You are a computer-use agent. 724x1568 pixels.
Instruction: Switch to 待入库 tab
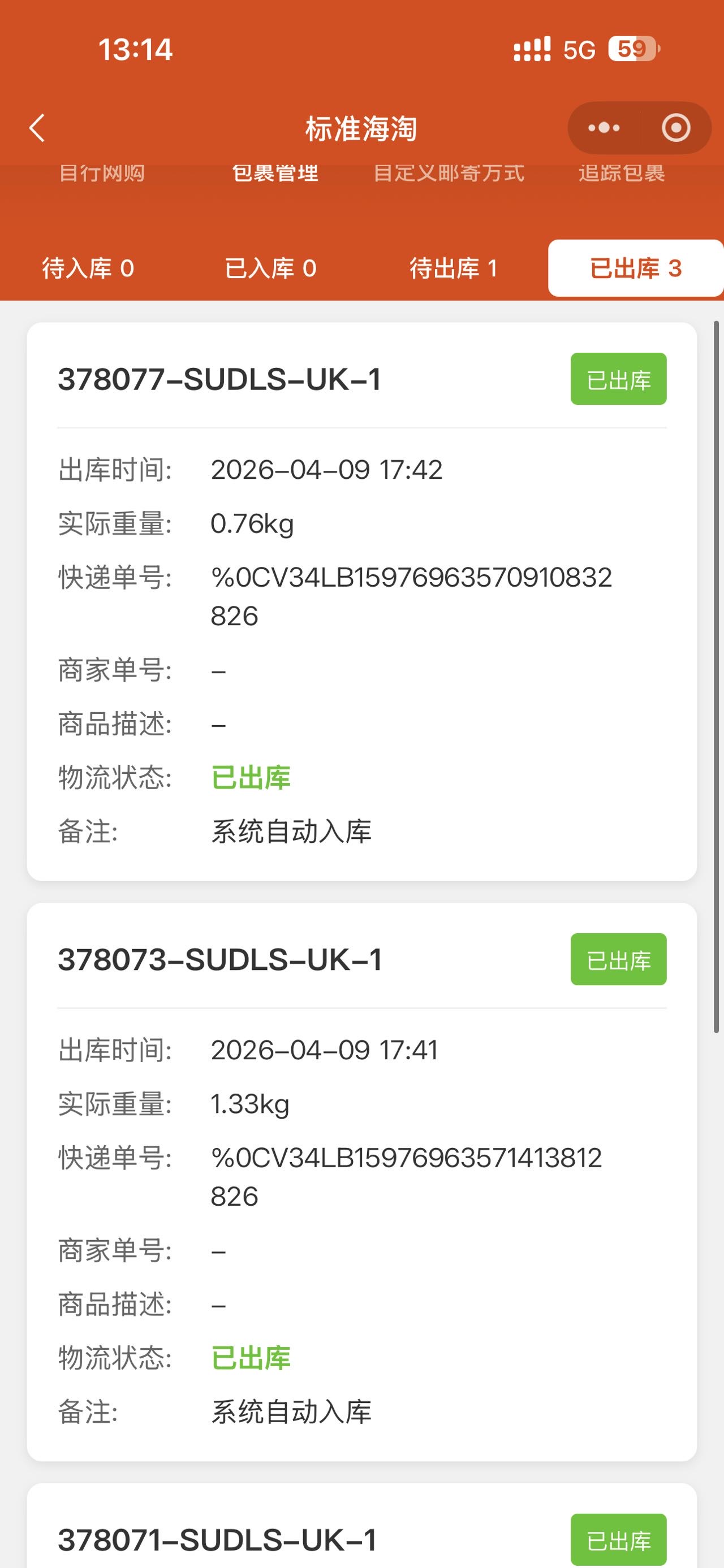[88, 268]
